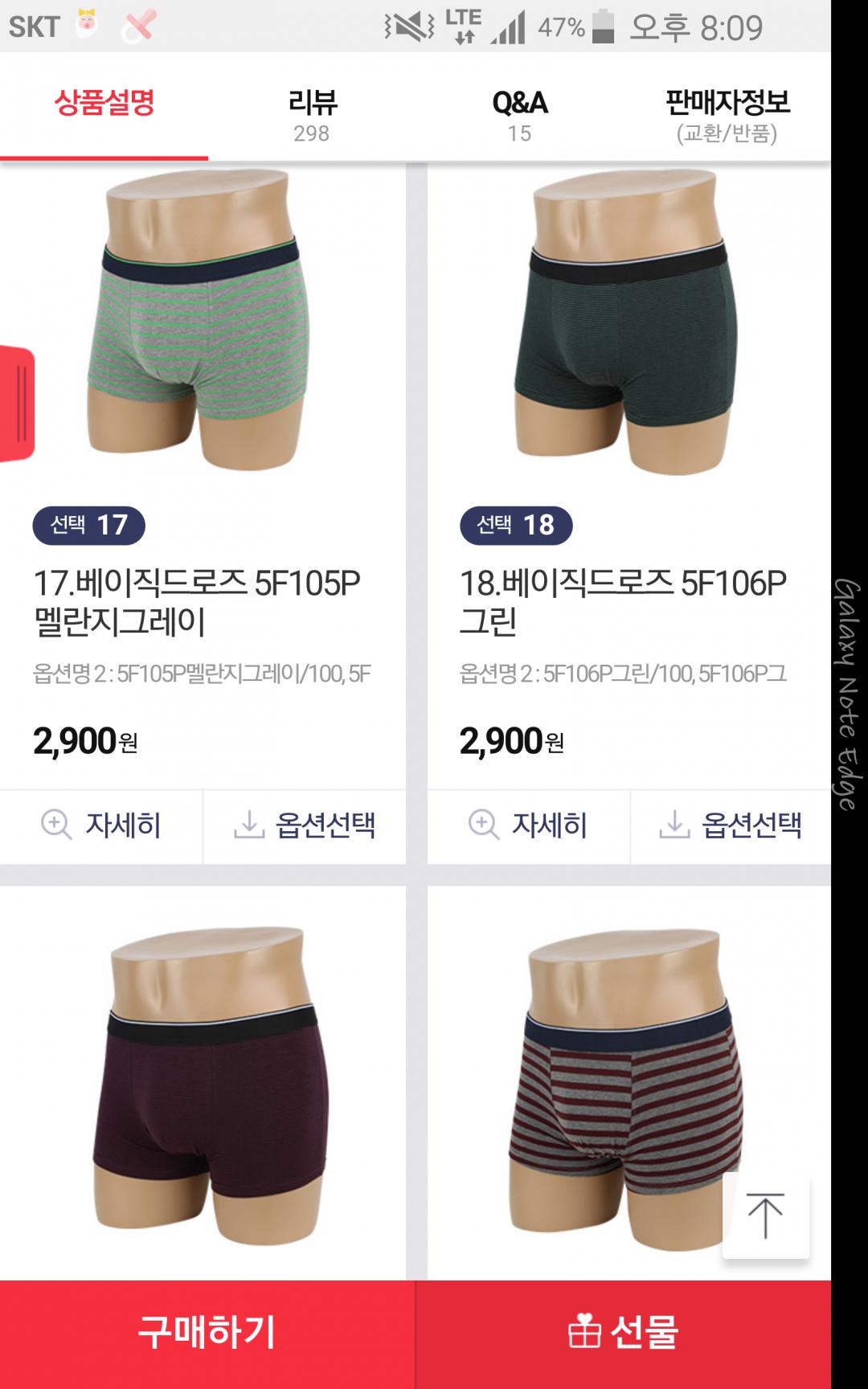The image size is (868, 1389).
Task: Tap 옵션선택 for item 17 멜란지그레이
Action: coord(305,826)
